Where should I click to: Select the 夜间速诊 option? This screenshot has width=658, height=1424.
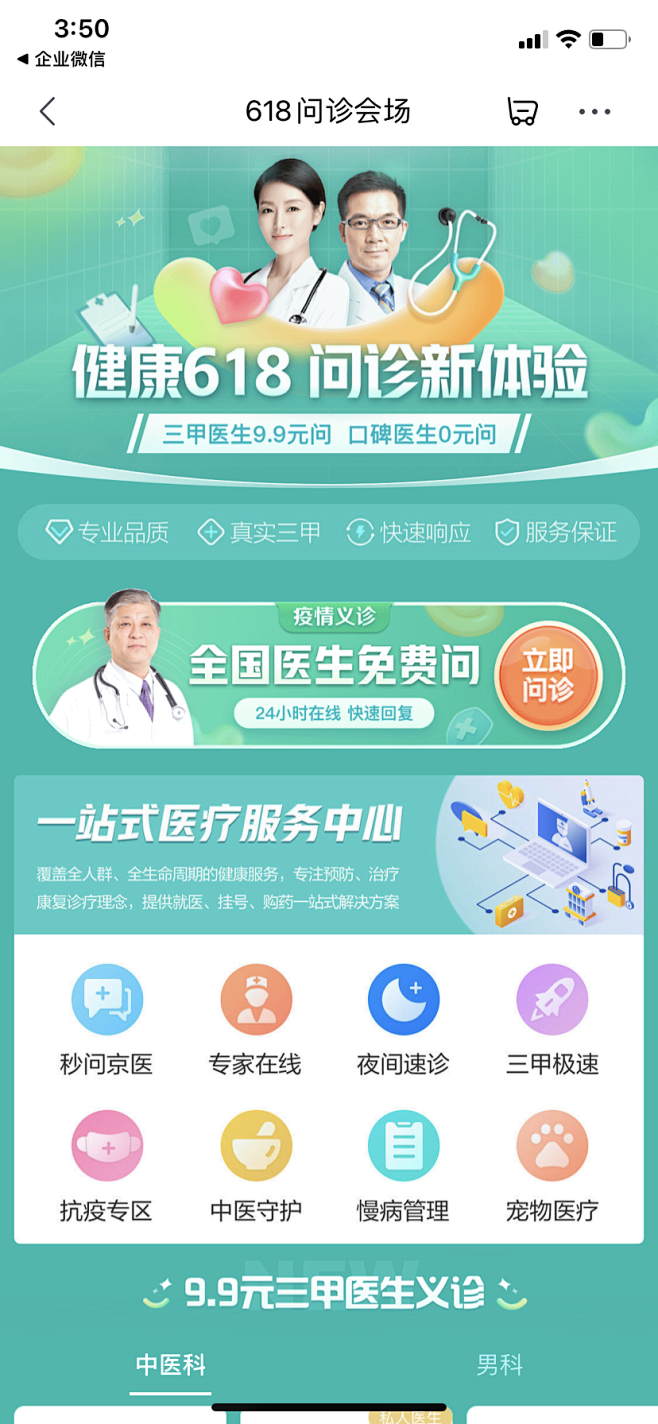coord(403,1019)
